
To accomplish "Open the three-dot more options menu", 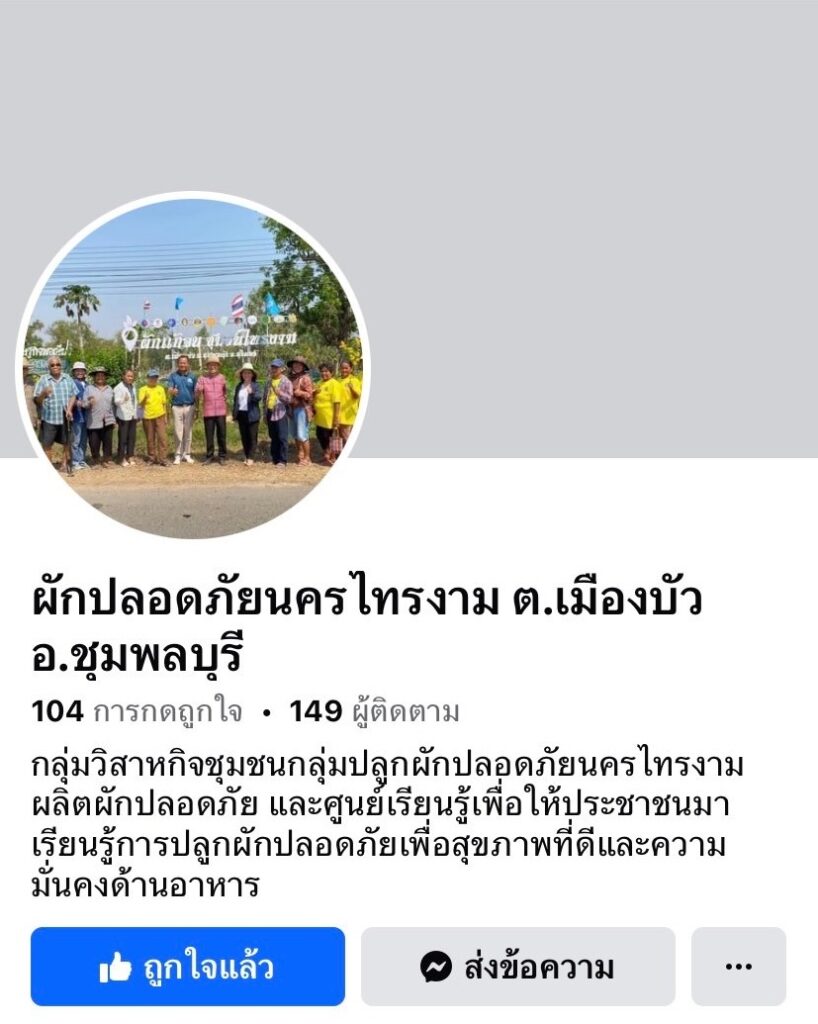I will click(738, 966).
